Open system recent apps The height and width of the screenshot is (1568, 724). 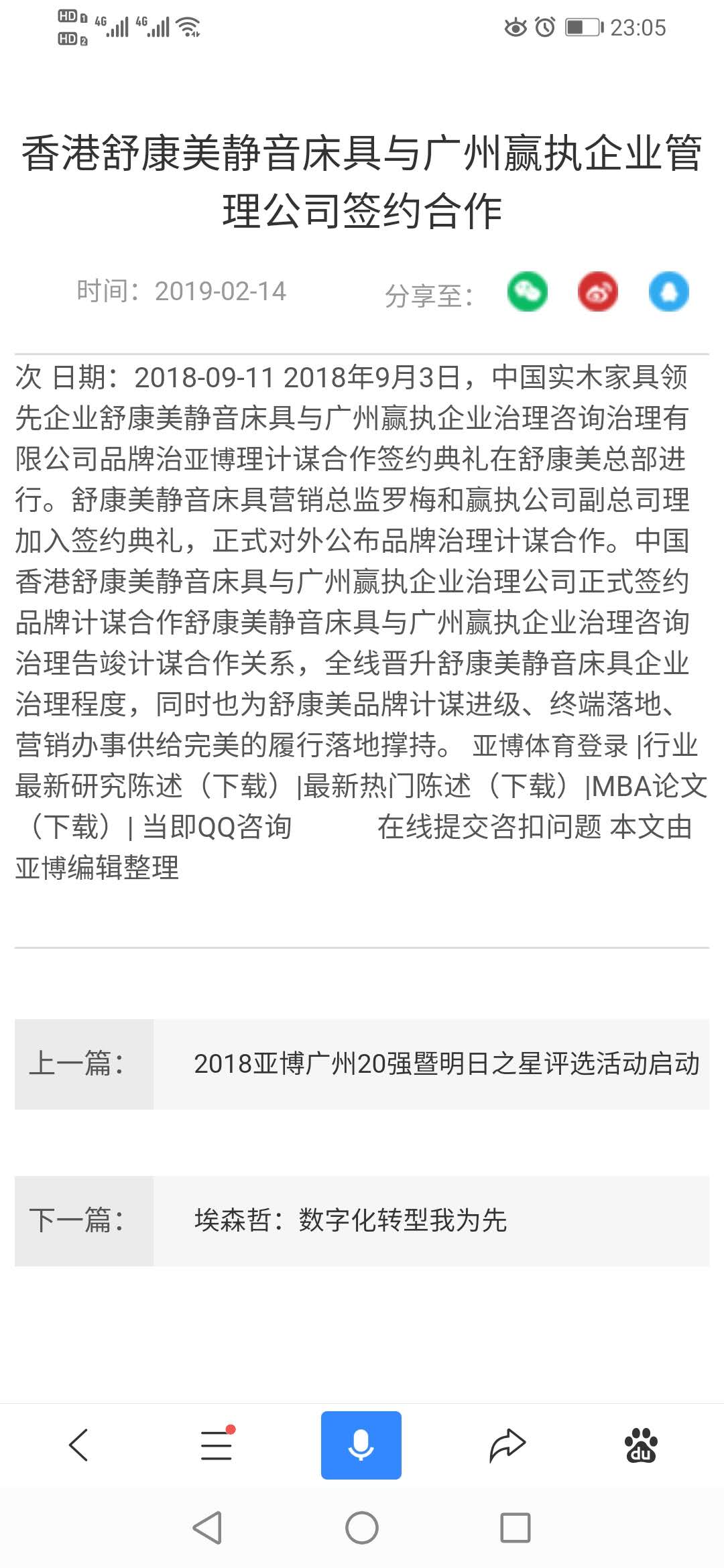[x=515, y=1528]
